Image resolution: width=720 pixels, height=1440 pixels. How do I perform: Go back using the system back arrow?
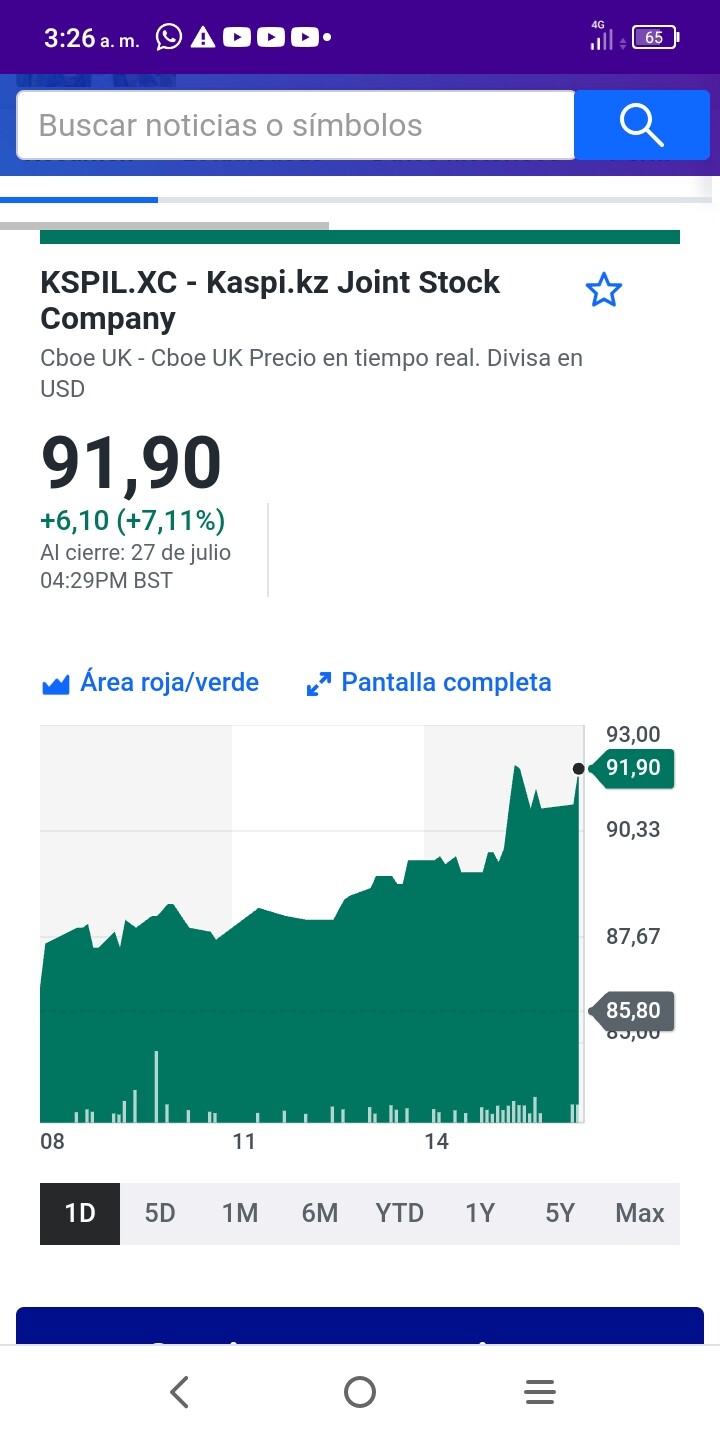click(180, 1392)
